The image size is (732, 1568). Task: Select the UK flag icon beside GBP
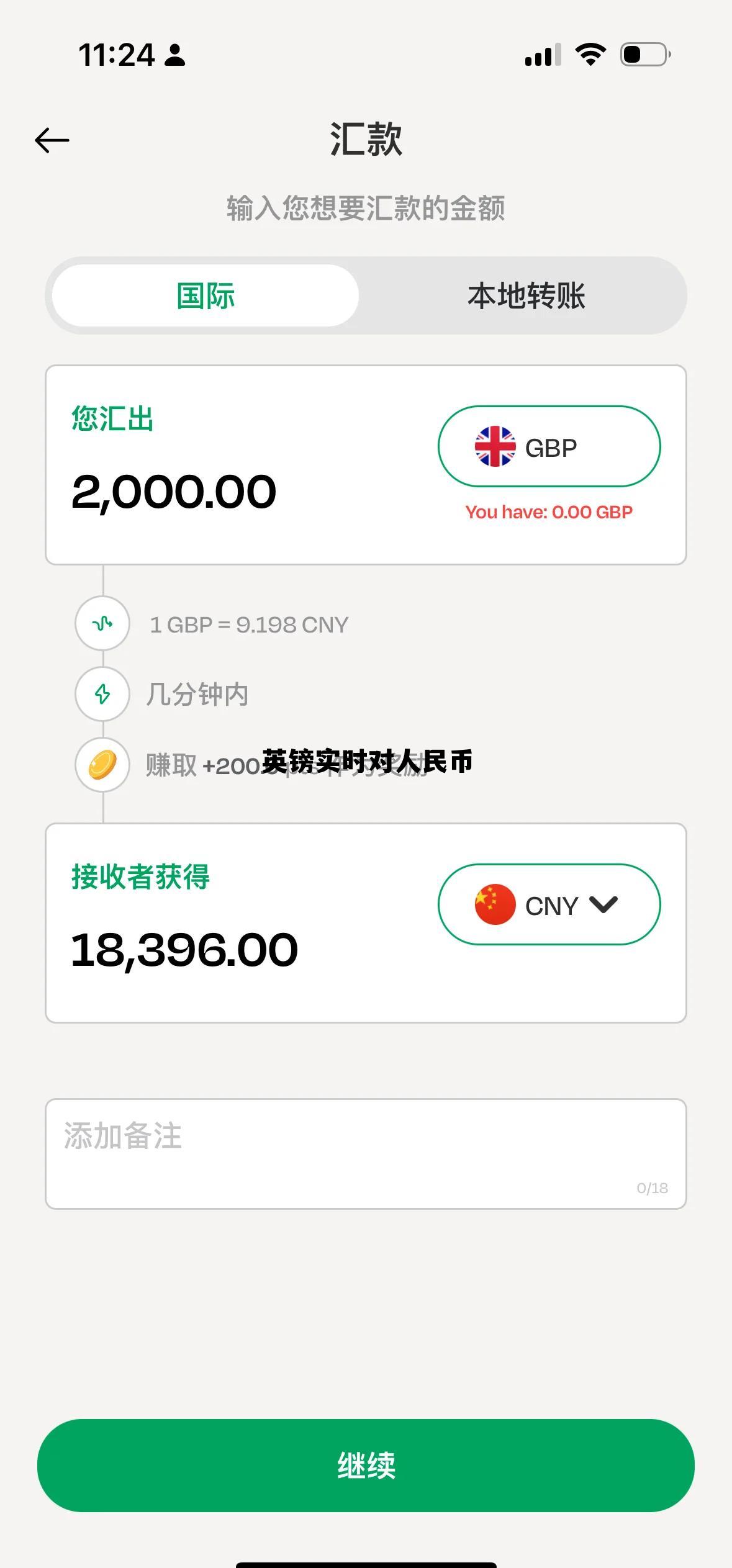(494, 446)
